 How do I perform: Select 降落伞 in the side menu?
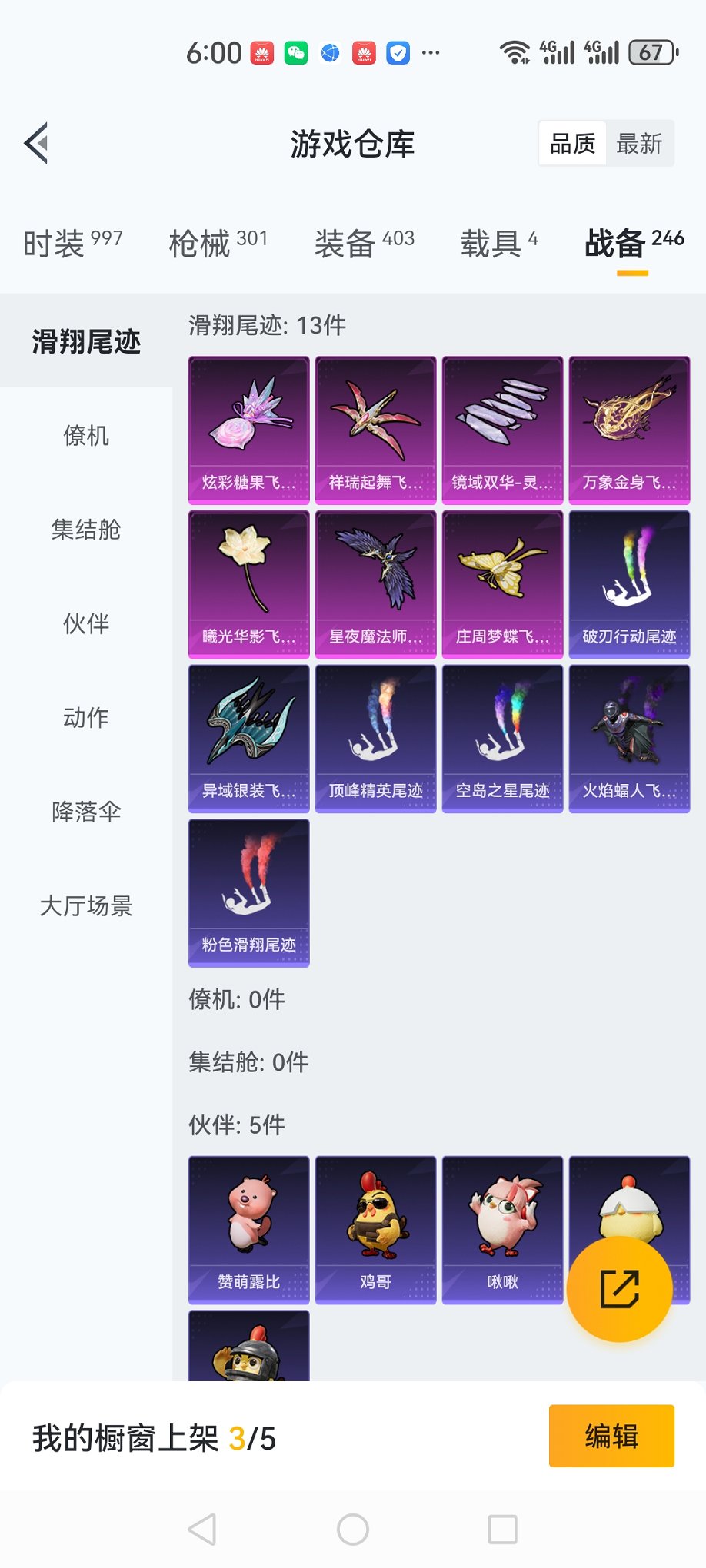(x=86, y=812)
